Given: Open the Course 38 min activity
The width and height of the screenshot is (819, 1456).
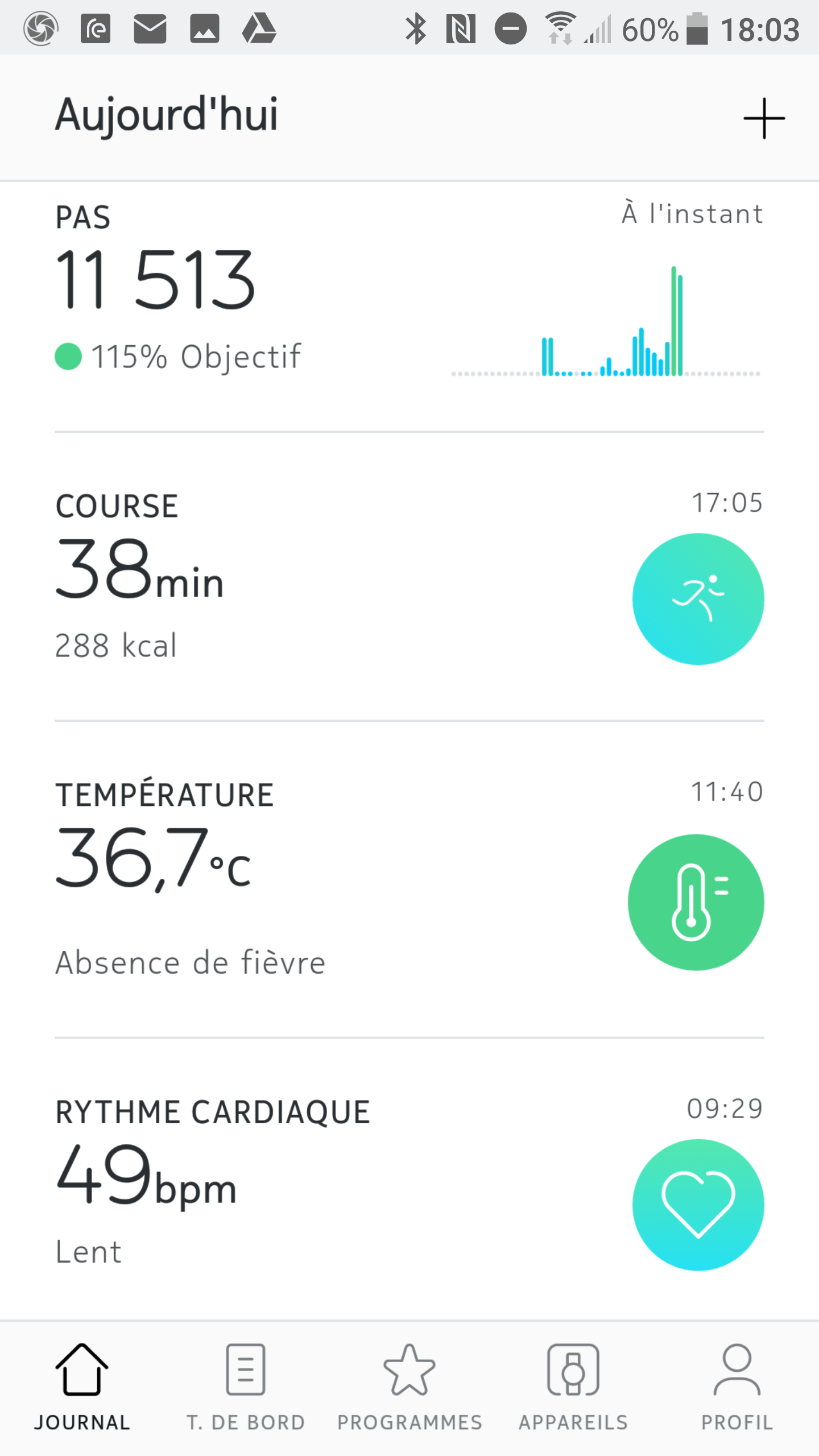Looking at the screenshot, I should [x=409, y=576].
